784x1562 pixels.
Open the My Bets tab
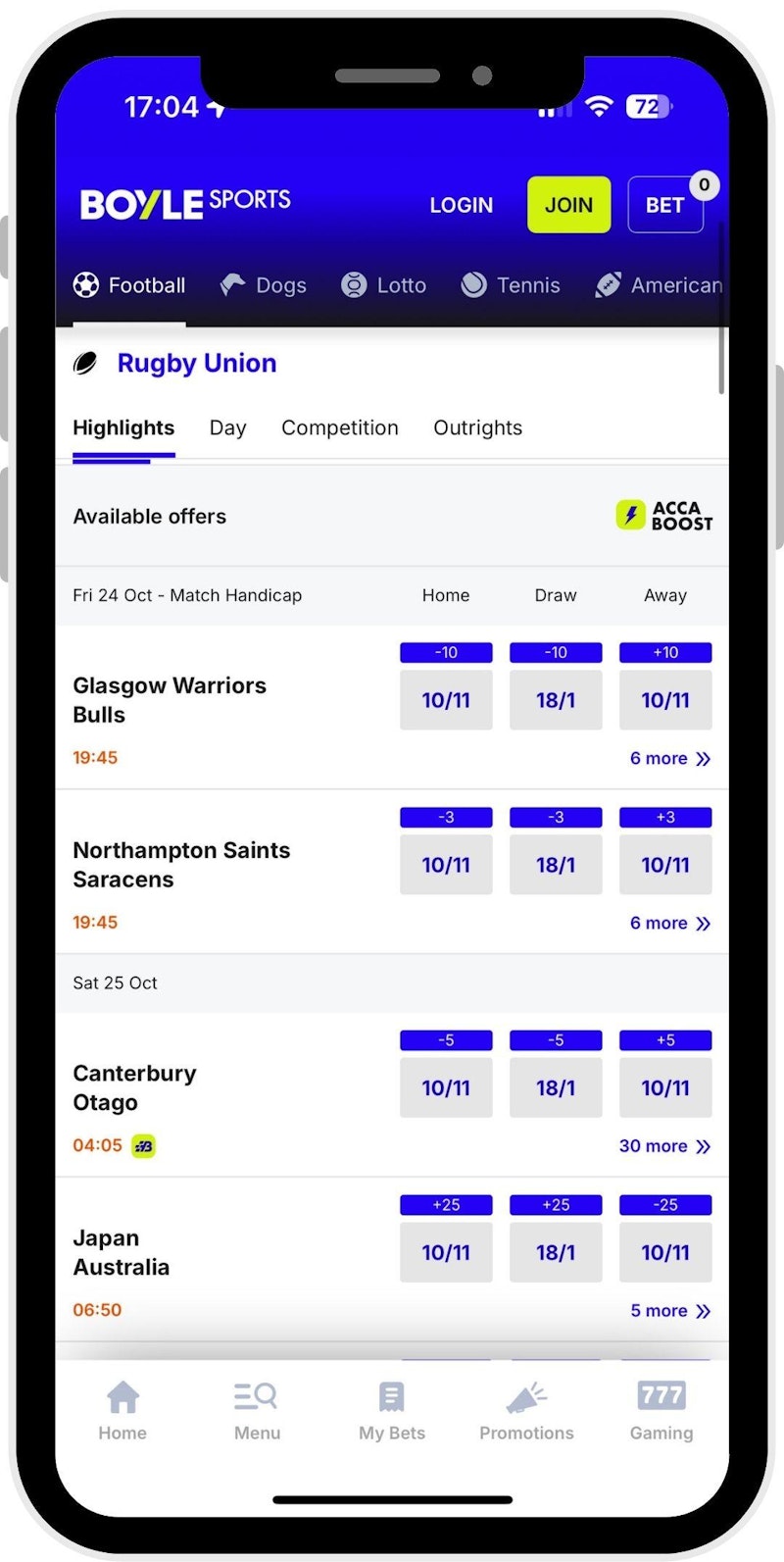[x=392, y=1411]
